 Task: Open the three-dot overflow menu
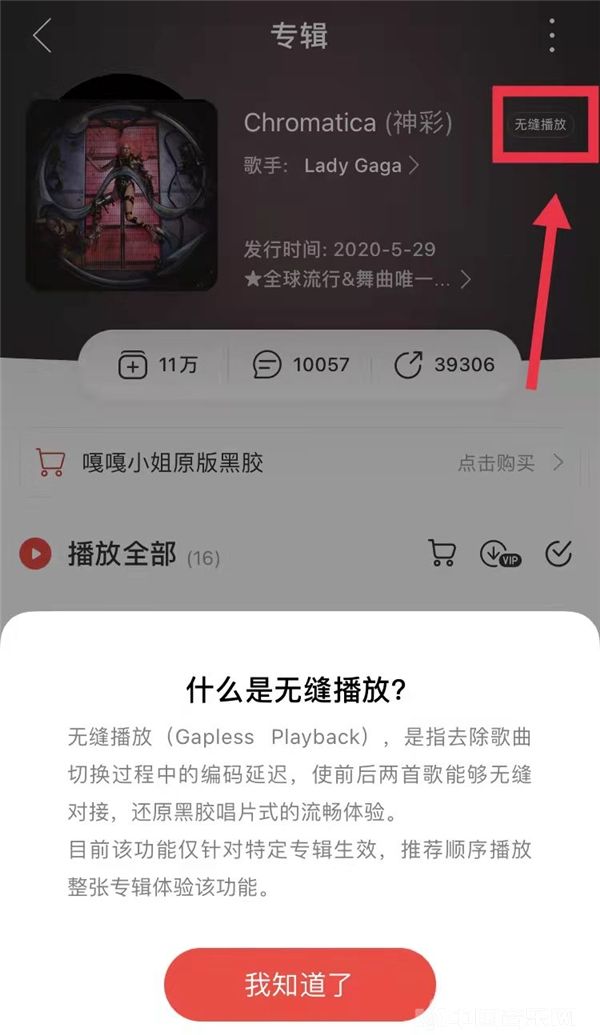click(x=552, y=36)
